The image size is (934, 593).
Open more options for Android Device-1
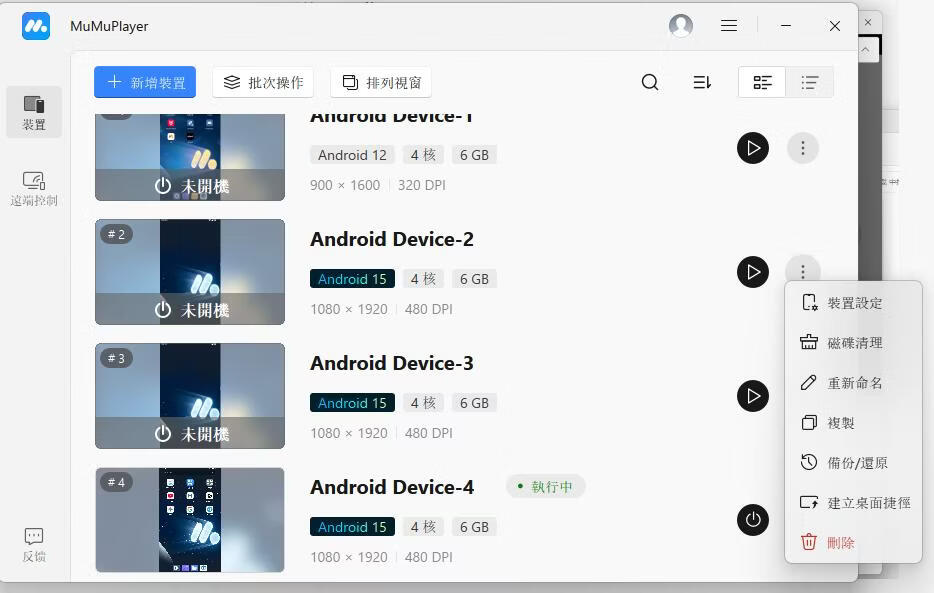[803, 148]
